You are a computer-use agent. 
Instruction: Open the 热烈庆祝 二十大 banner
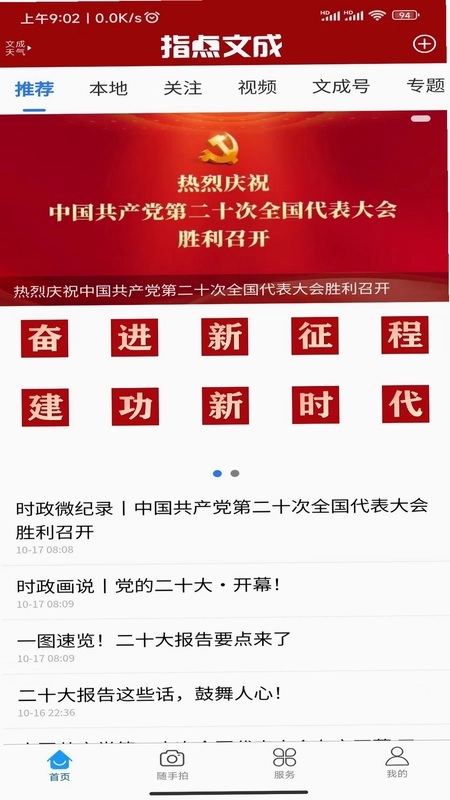tap(224, 208)
